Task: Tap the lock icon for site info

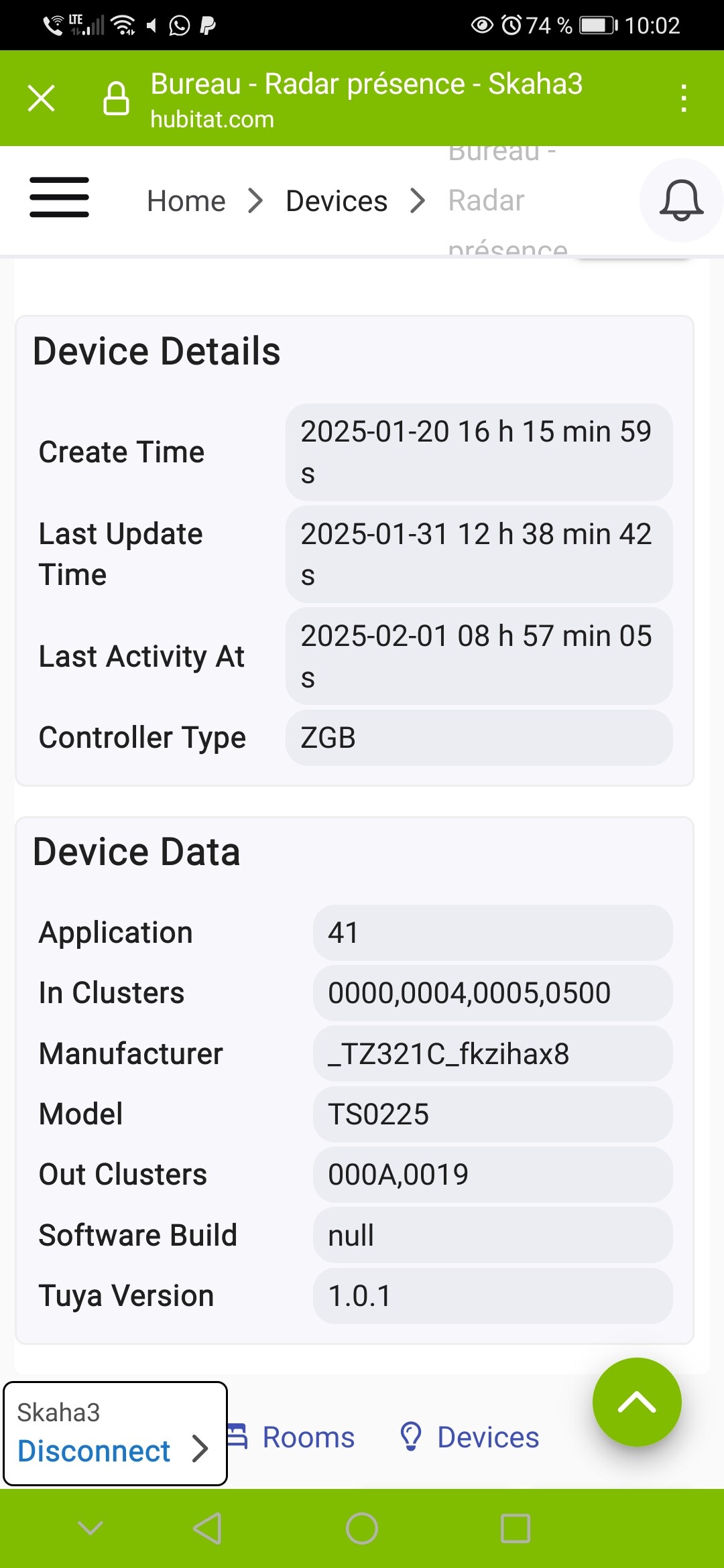Action: coord(116,99)
